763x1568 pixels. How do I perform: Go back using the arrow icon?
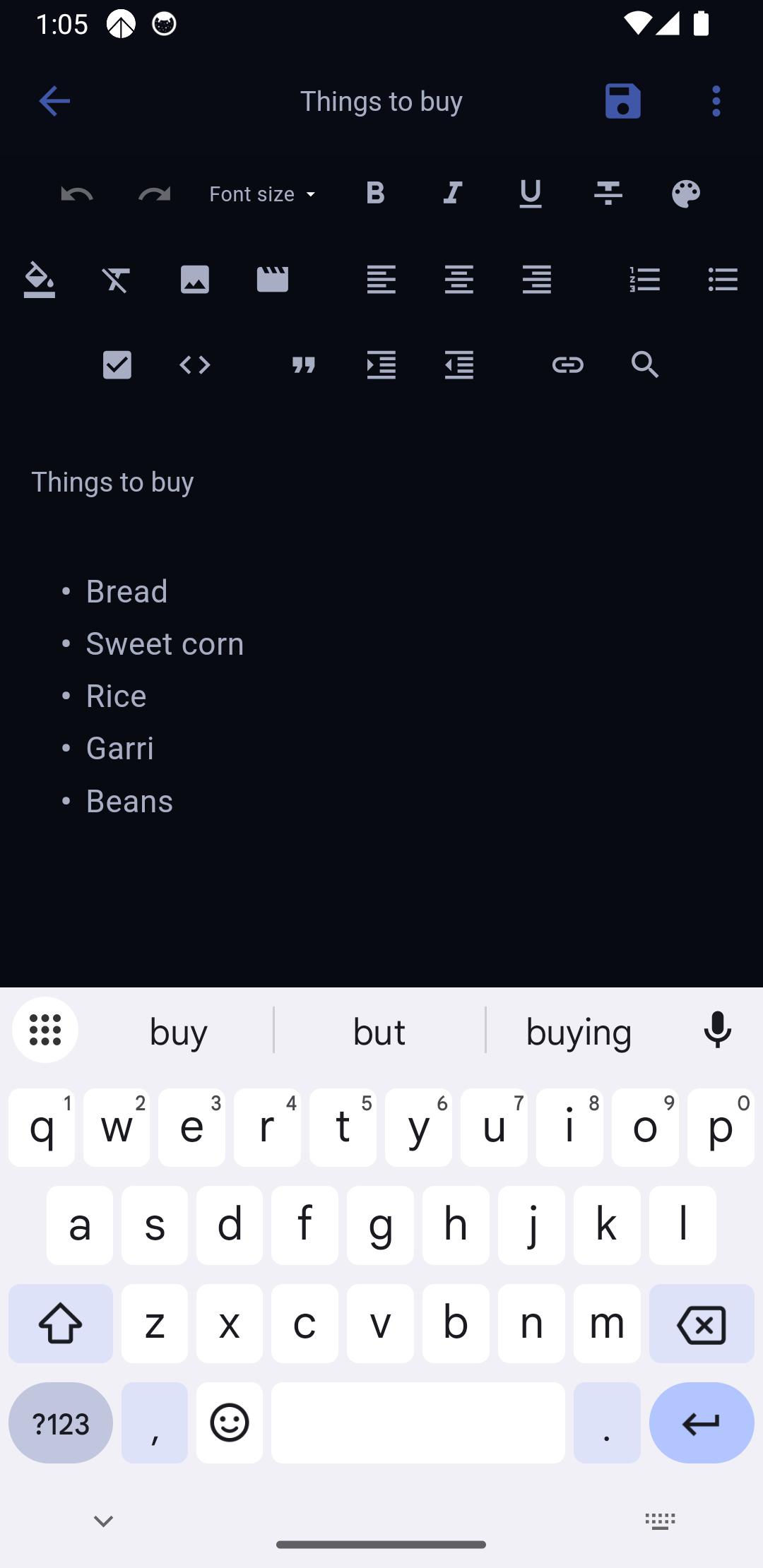tap(54, 101)
